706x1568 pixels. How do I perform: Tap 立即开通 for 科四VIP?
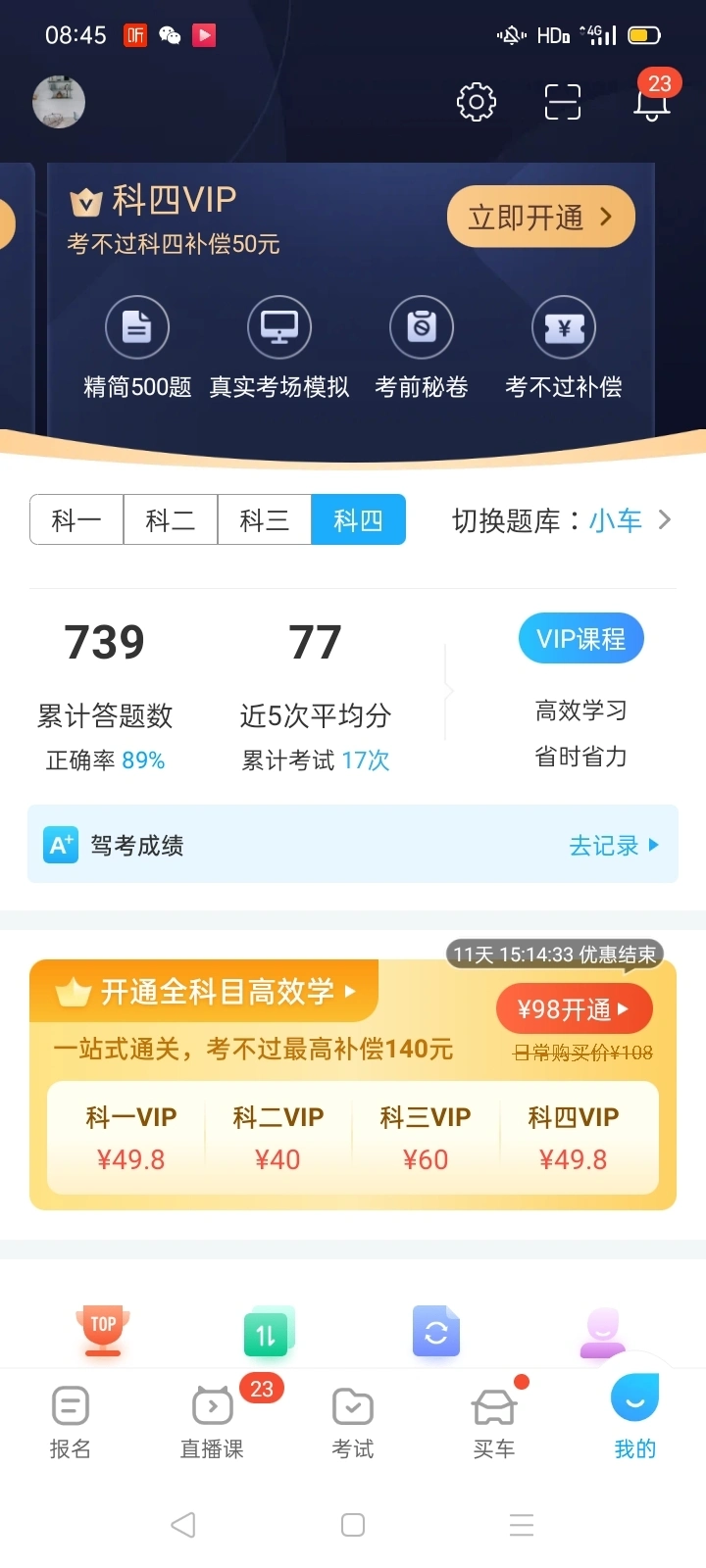(x=541, y=217)
